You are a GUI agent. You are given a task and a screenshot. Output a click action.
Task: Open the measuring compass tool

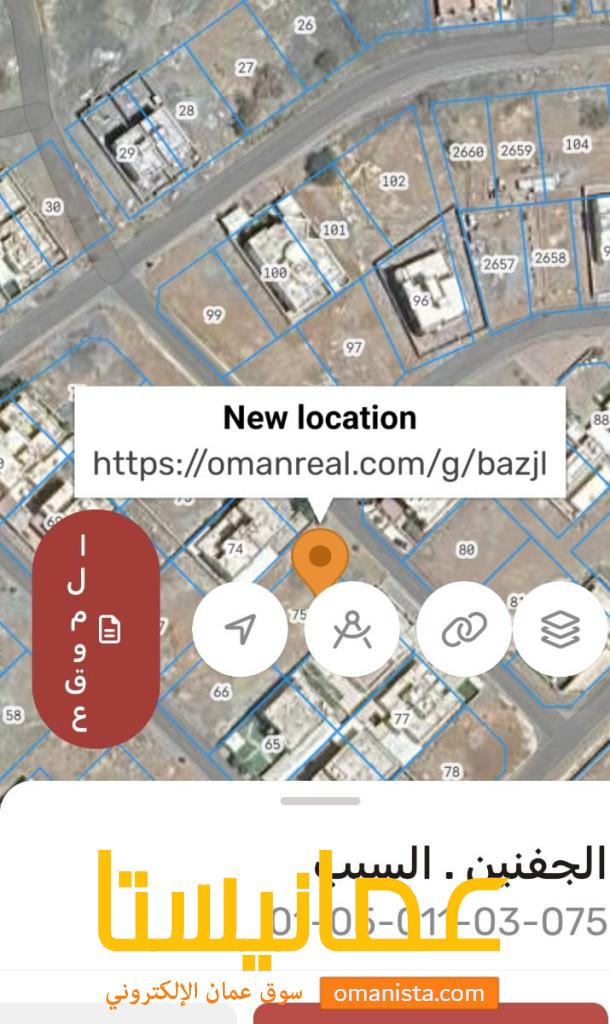coord(352,629)
